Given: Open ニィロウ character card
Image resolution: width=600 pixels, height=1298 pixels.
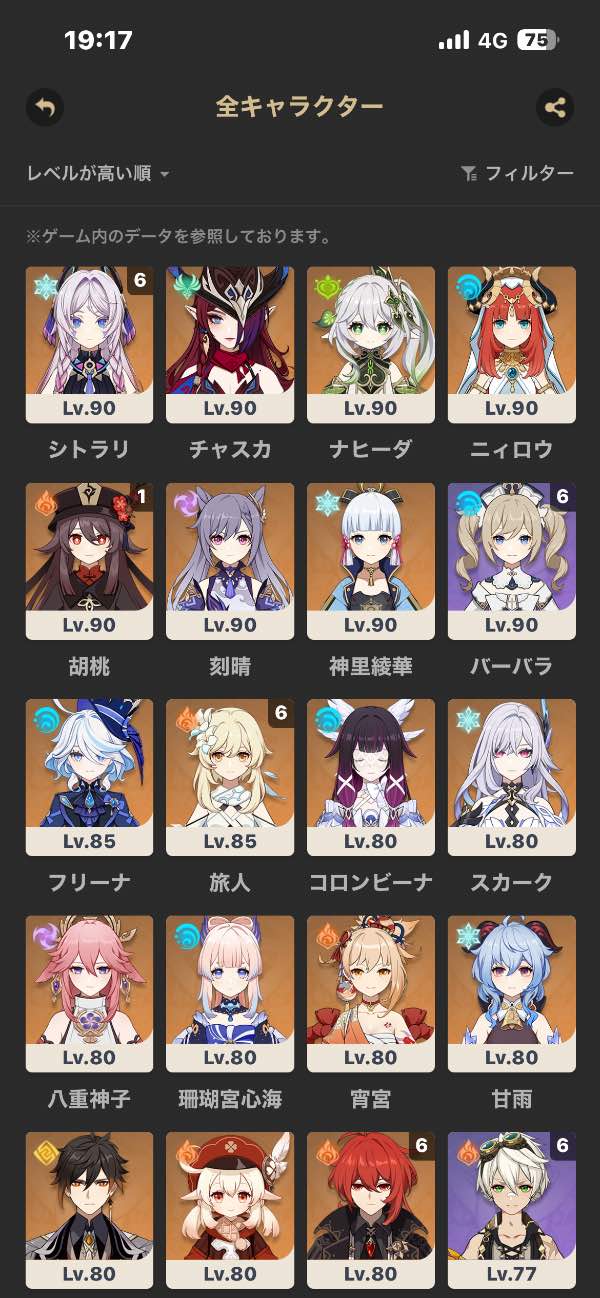Looking at the screenshot, I should tap(512, 344).
